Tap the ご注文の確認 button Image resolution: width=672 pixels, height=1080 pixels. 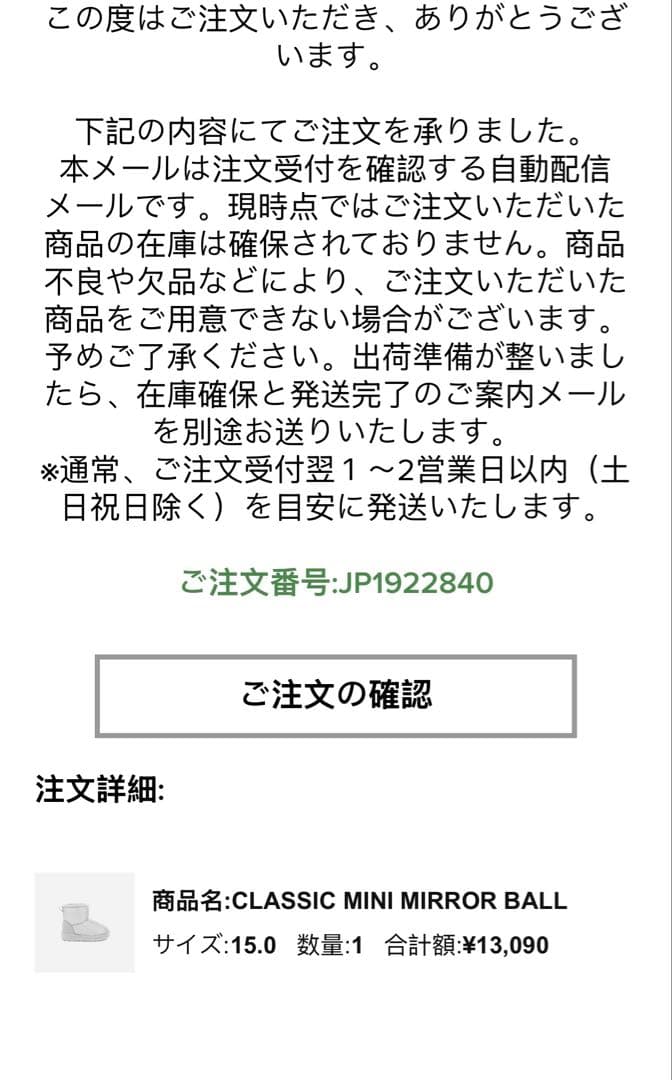(336, 696)
